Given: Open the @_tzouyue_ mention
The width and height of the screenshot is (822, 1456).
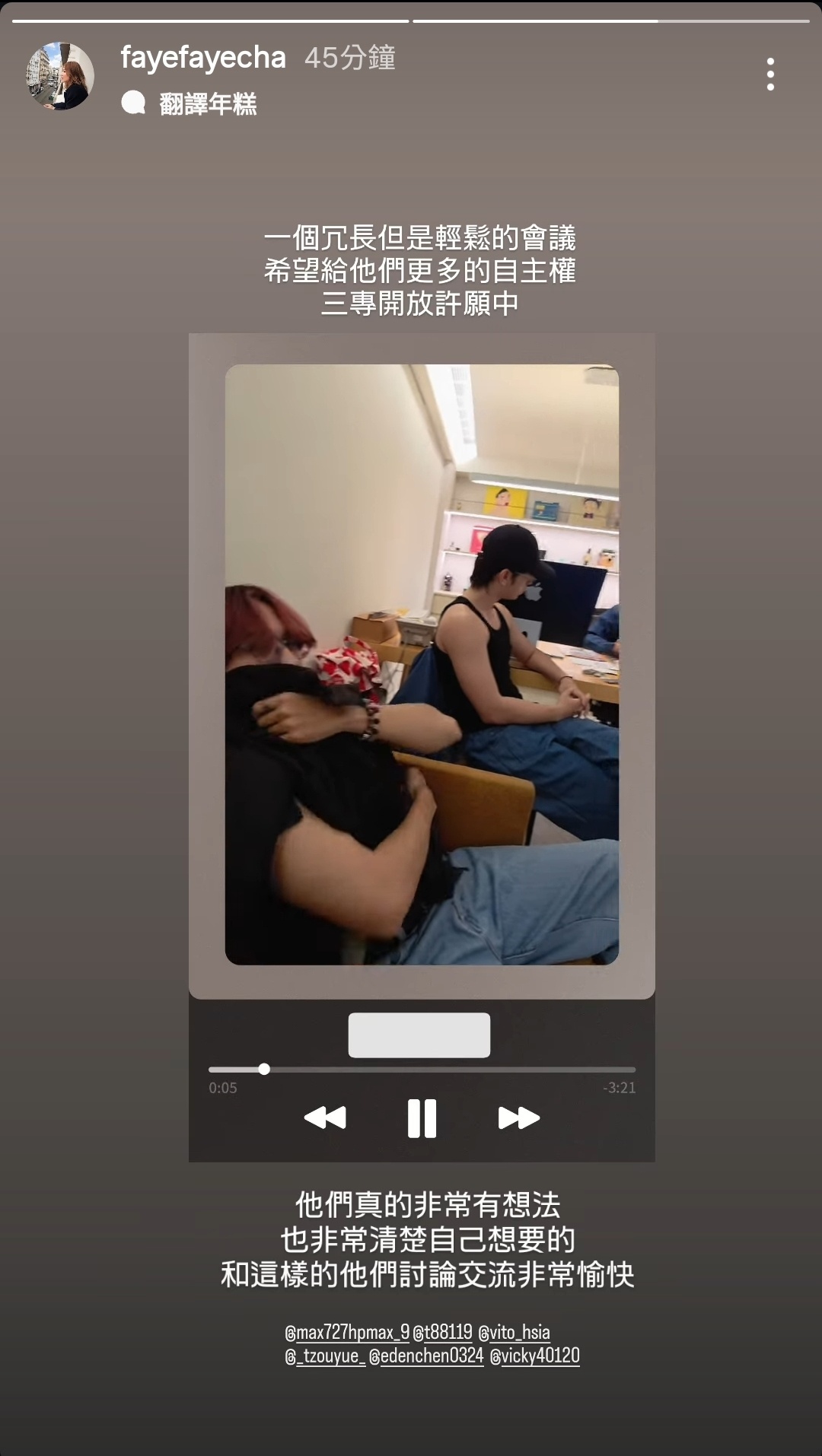Looking at the screenshot, I should 325,1356.
